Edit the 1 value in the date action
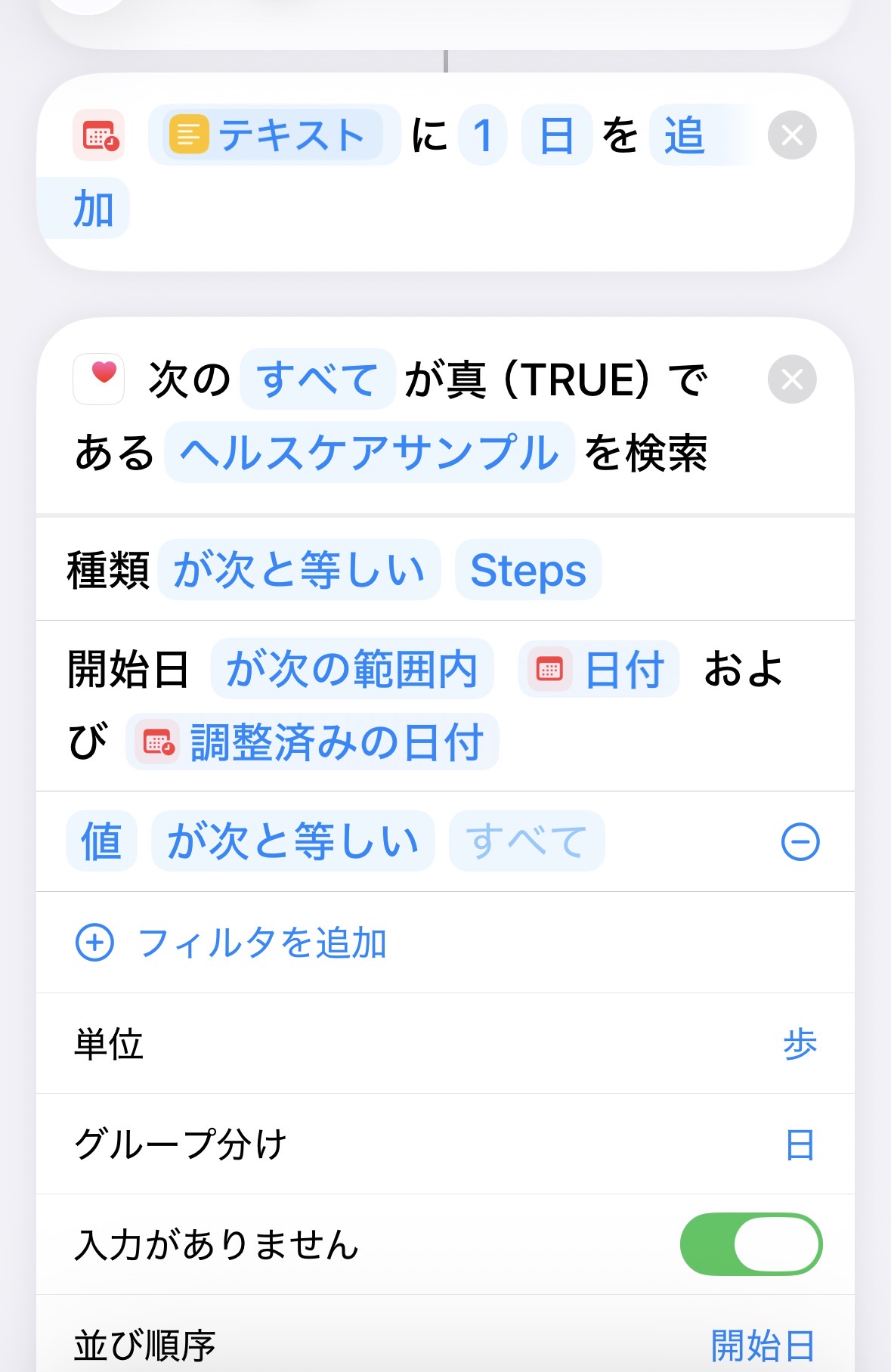Image resolution: width=891 pixels, height=1372 pixels. (x=481, y=135)
